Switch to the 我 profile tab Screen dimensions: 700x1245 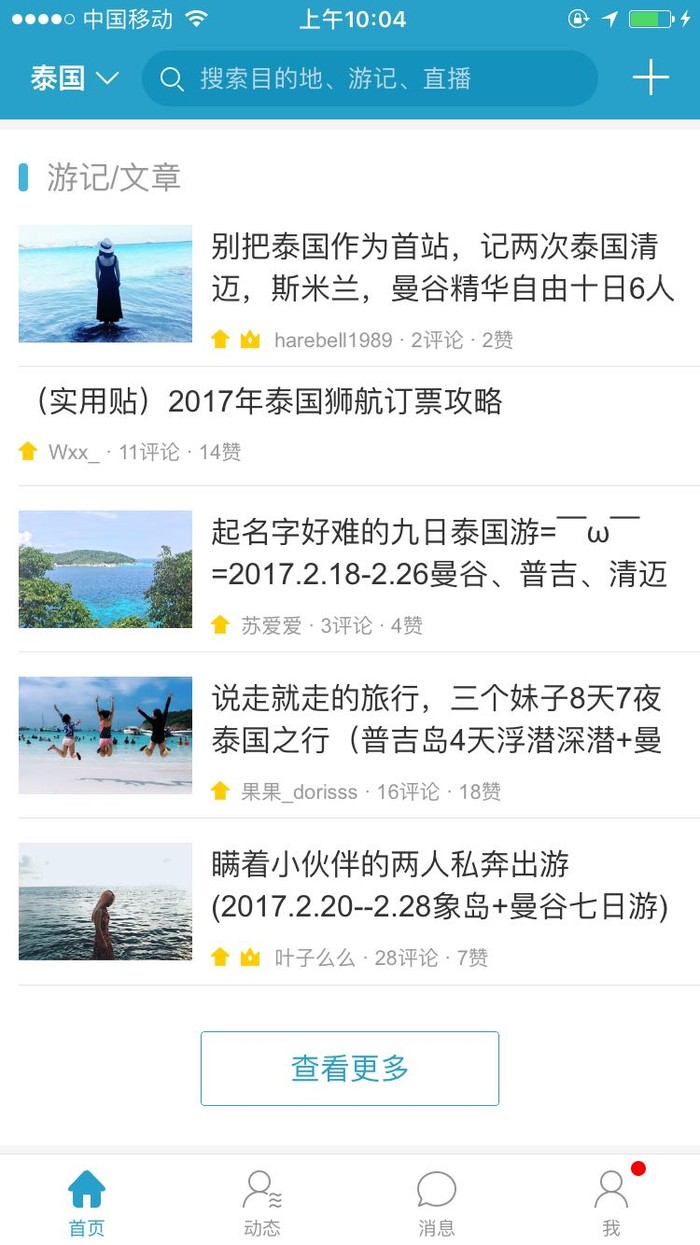pyautogui.click(x=611, y=1203)
